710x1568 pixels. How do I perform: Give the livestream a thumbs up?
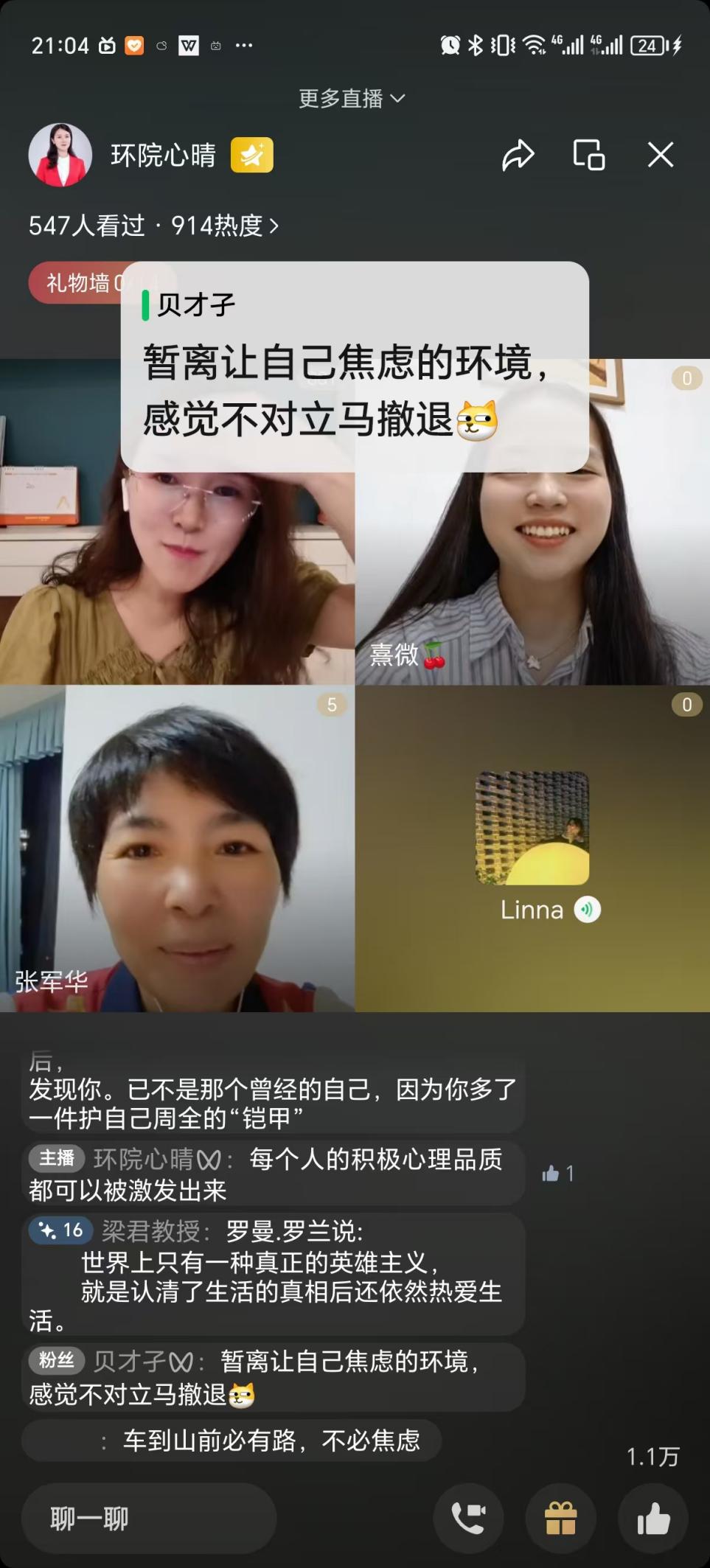point(652,1518)
